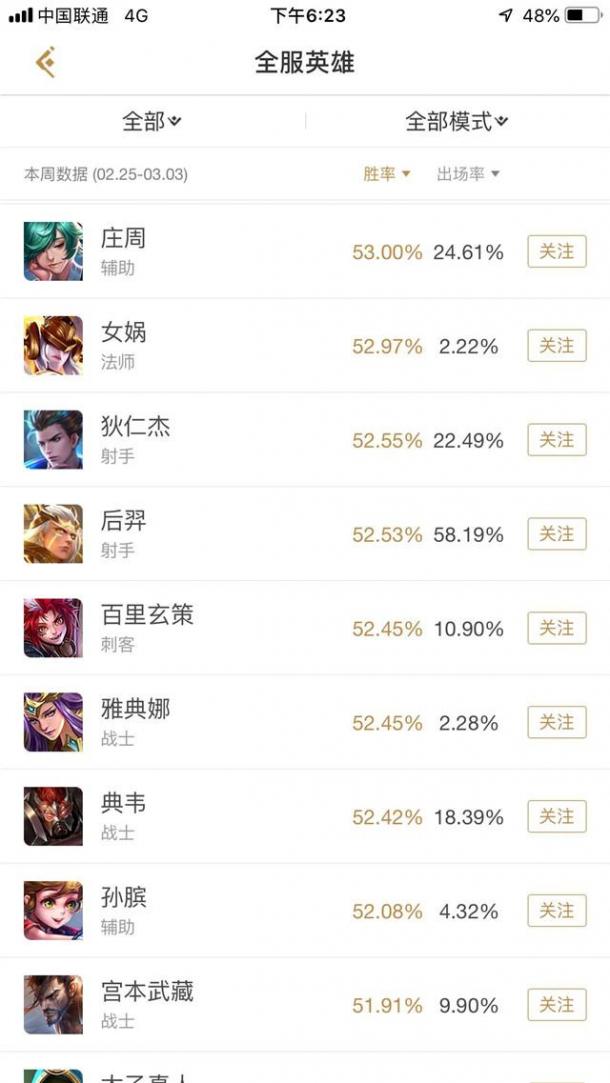Tap 关注 for 百里玄策
The image size is (610, 1083).
click(556, 628)
